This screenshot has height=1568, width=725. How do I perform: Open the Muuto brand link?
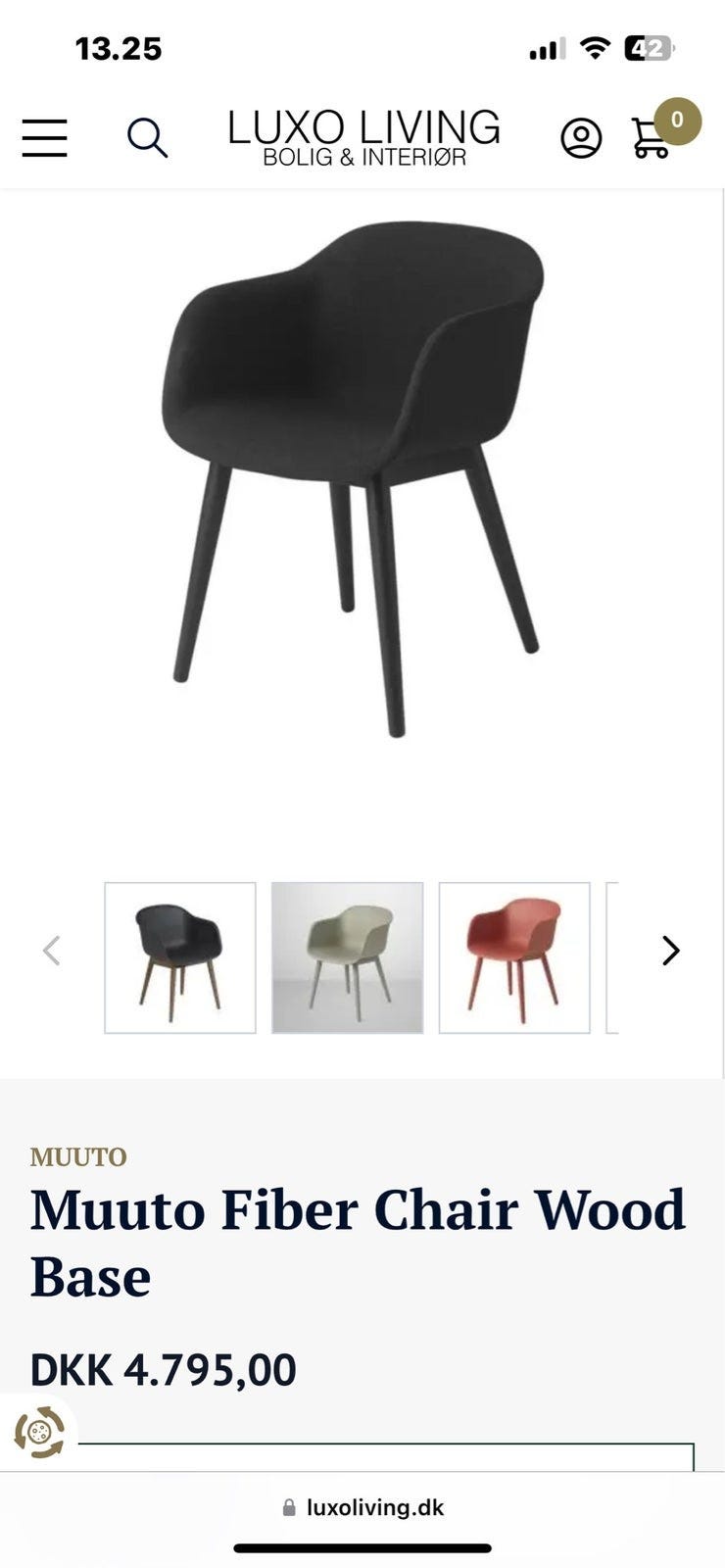(x=78, y=1157)
